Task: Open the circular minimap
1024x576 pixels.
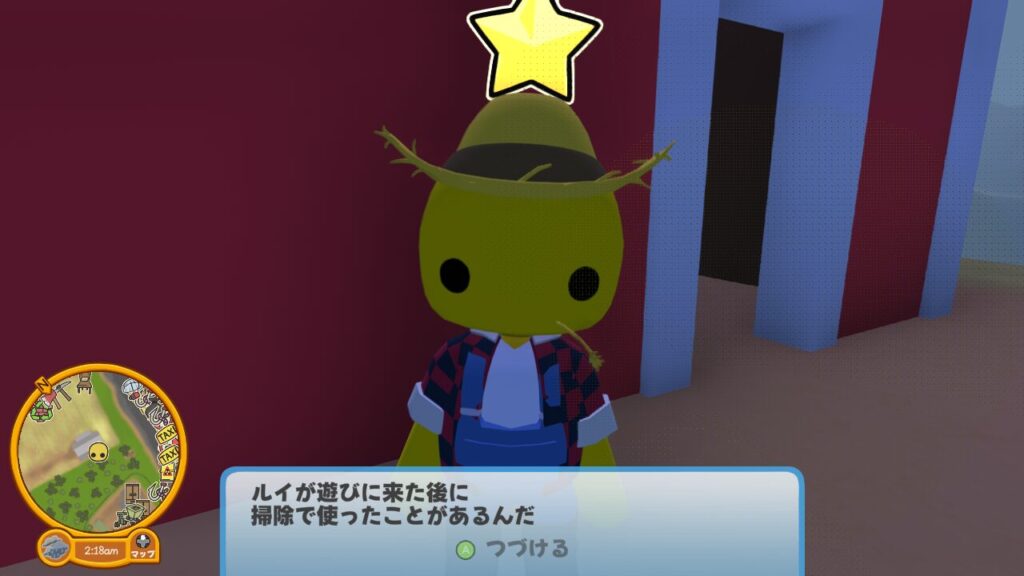Action: [98, 450]
